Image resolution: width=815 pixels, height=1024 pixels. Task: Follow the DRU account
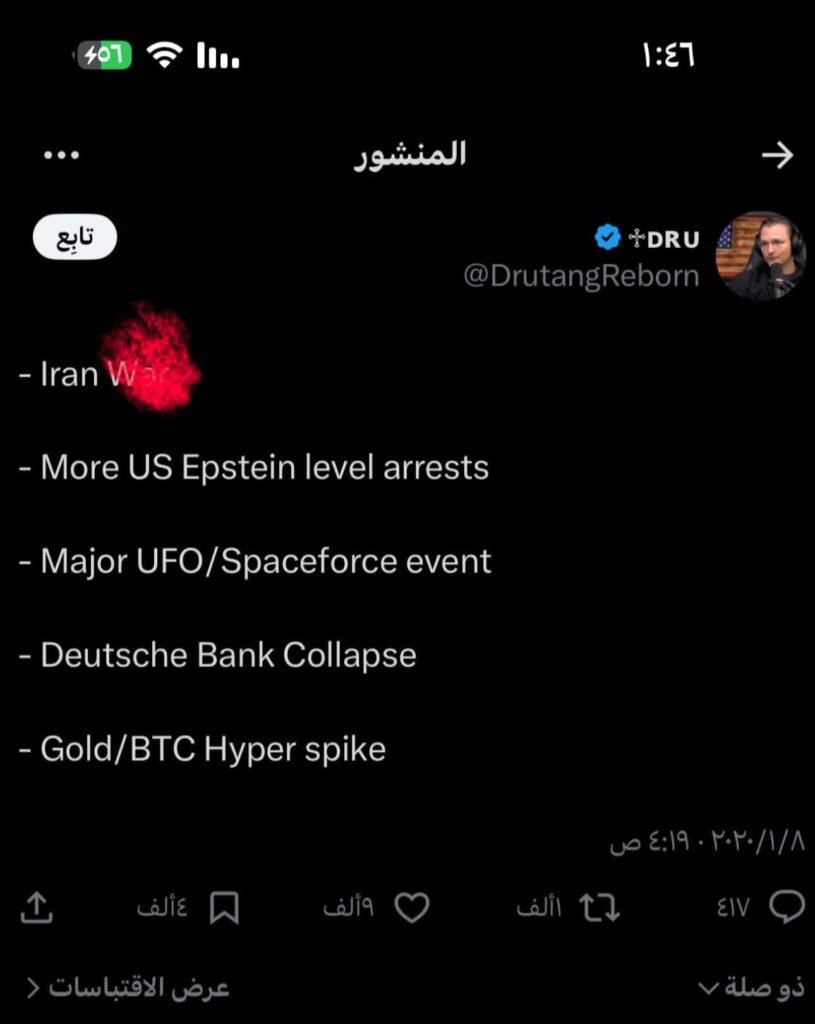pyautogui.click(x=75, y=238)
